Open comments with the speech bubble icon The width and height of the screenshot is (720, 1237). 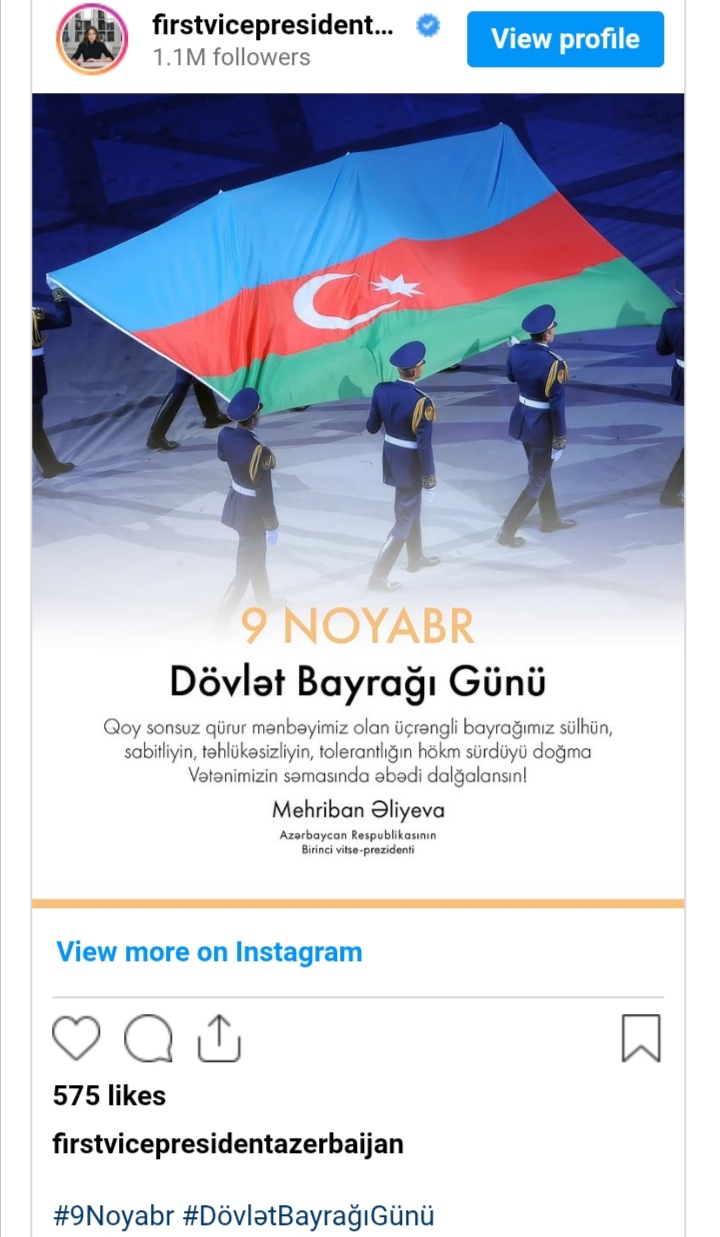pyautogui.click(x=148, y=1038)
